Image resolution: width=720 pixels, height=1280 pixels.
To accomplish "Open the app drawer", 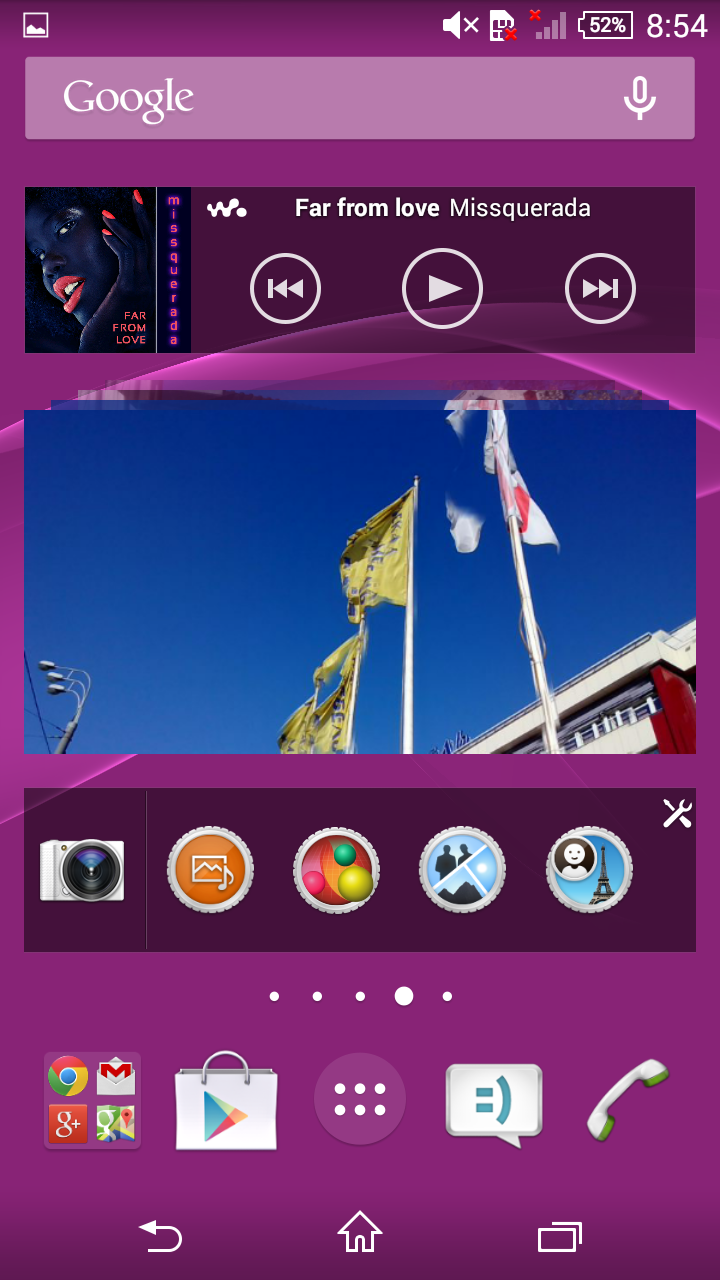I will [x=360, y=1099].
